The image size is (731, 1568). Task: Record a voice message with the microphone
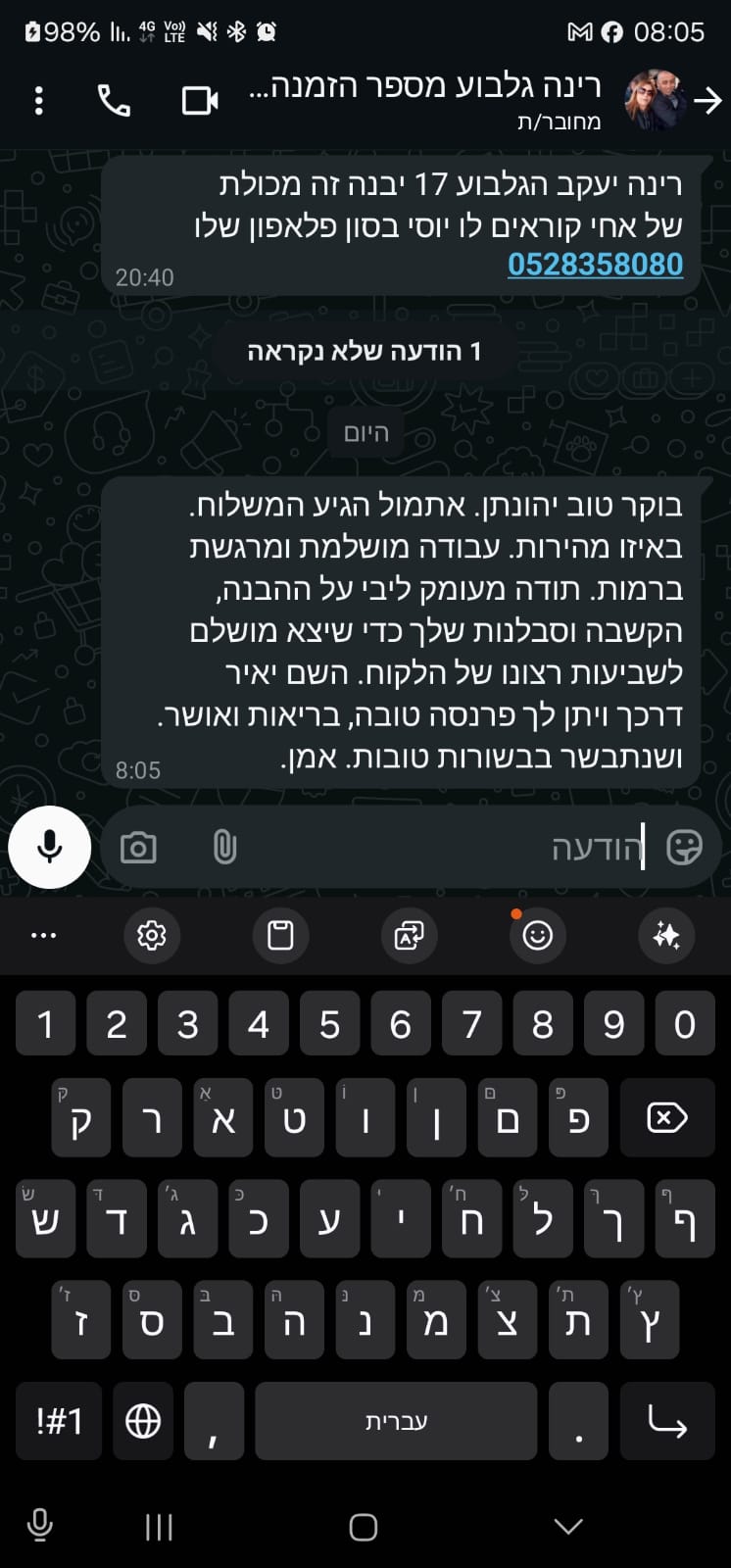pyautogui.click(x=49, y=848)
